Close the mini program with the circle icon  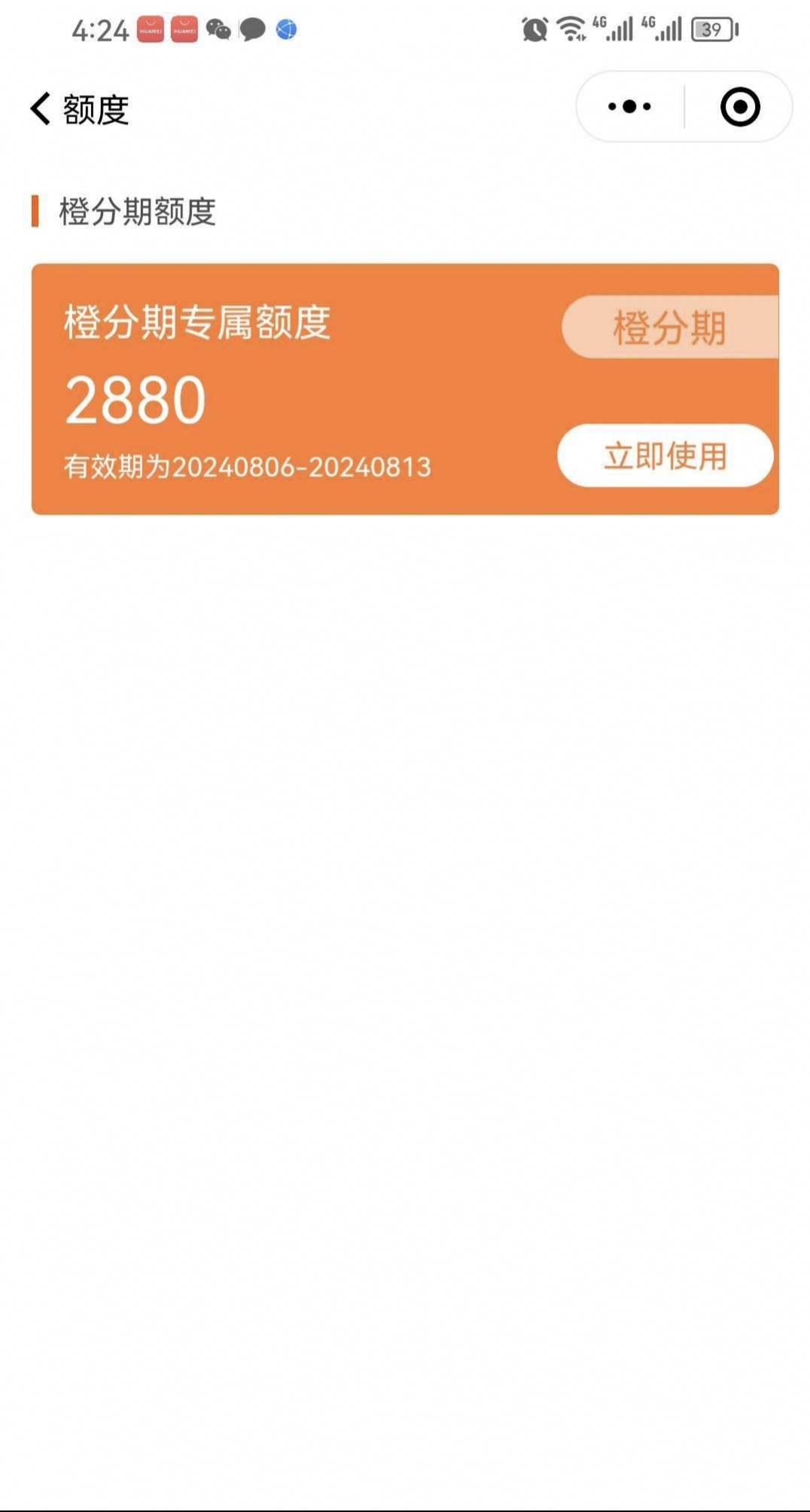click(x=740, y=106)
